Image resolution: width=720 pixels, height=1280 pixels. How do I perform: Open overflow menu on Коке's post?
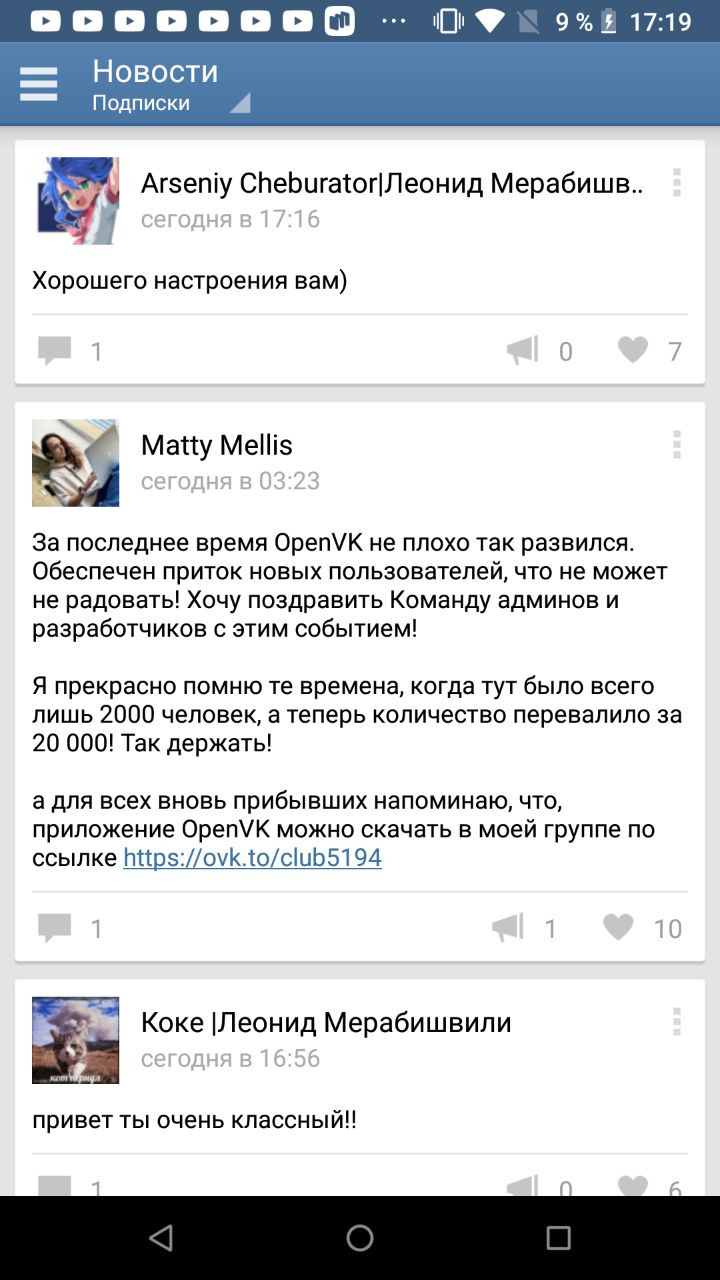676,1022
